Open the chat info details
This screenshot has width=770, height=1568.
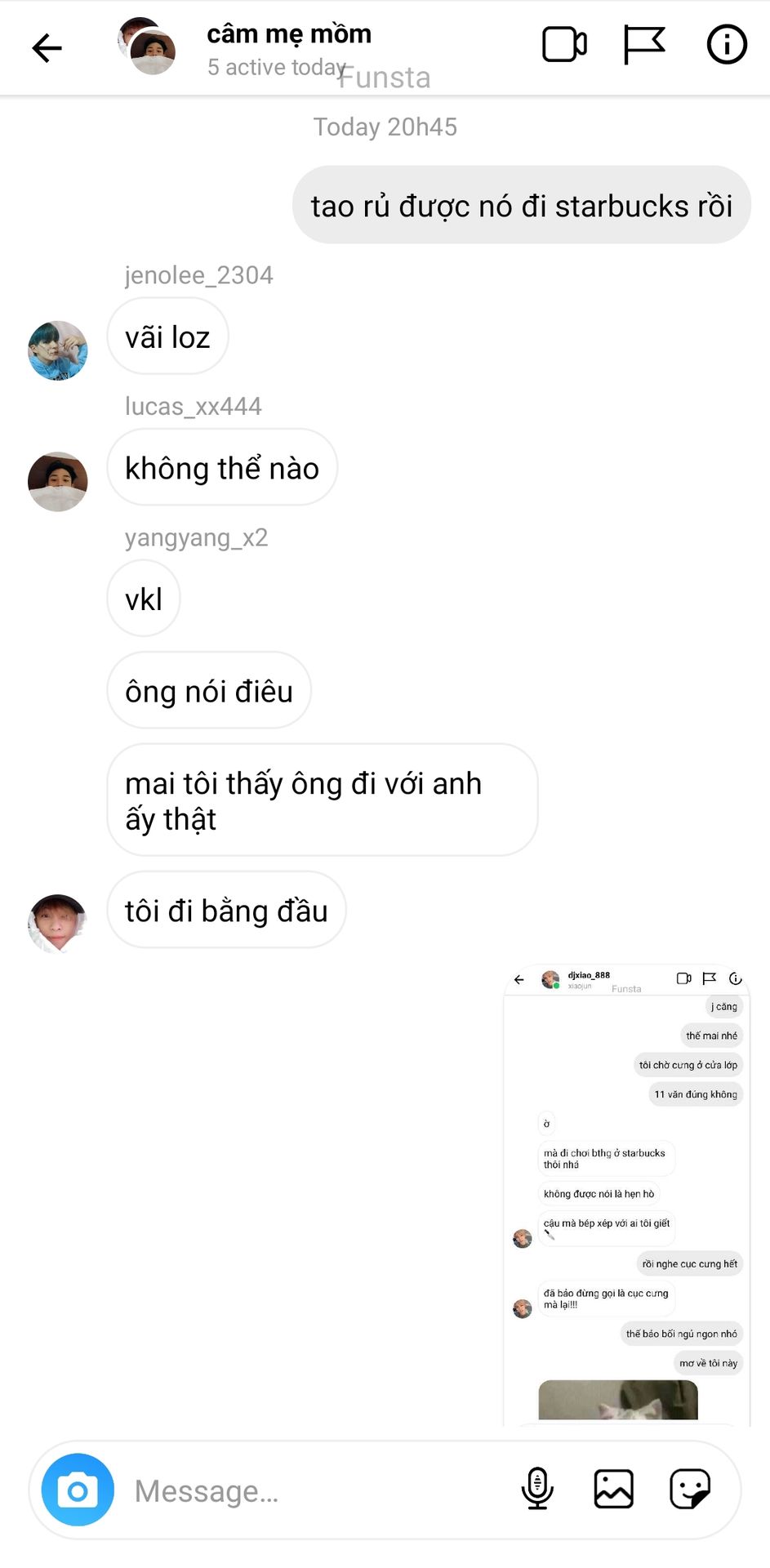point(726,45)
